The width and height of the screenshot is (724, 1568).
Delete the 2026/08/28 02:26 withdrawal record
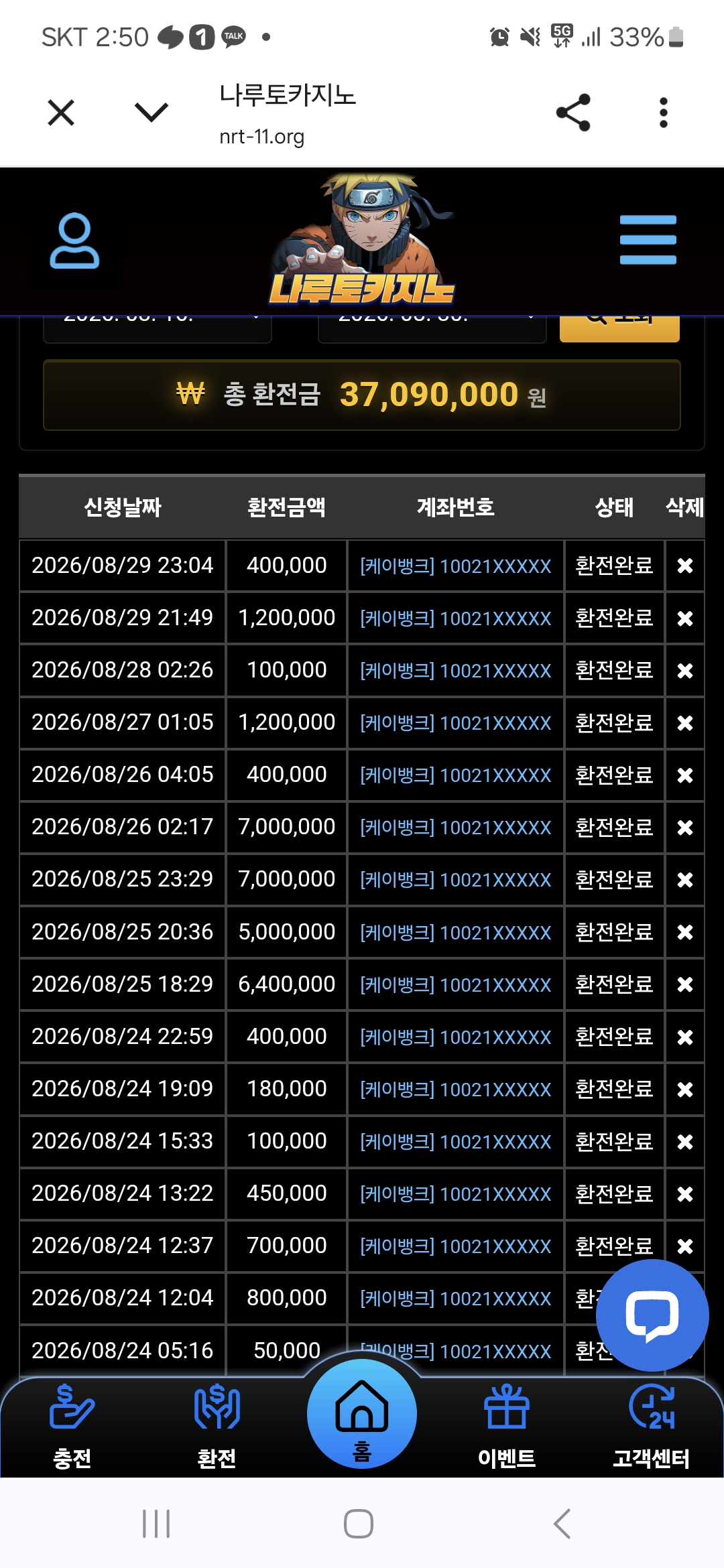(x=684, y=671)
